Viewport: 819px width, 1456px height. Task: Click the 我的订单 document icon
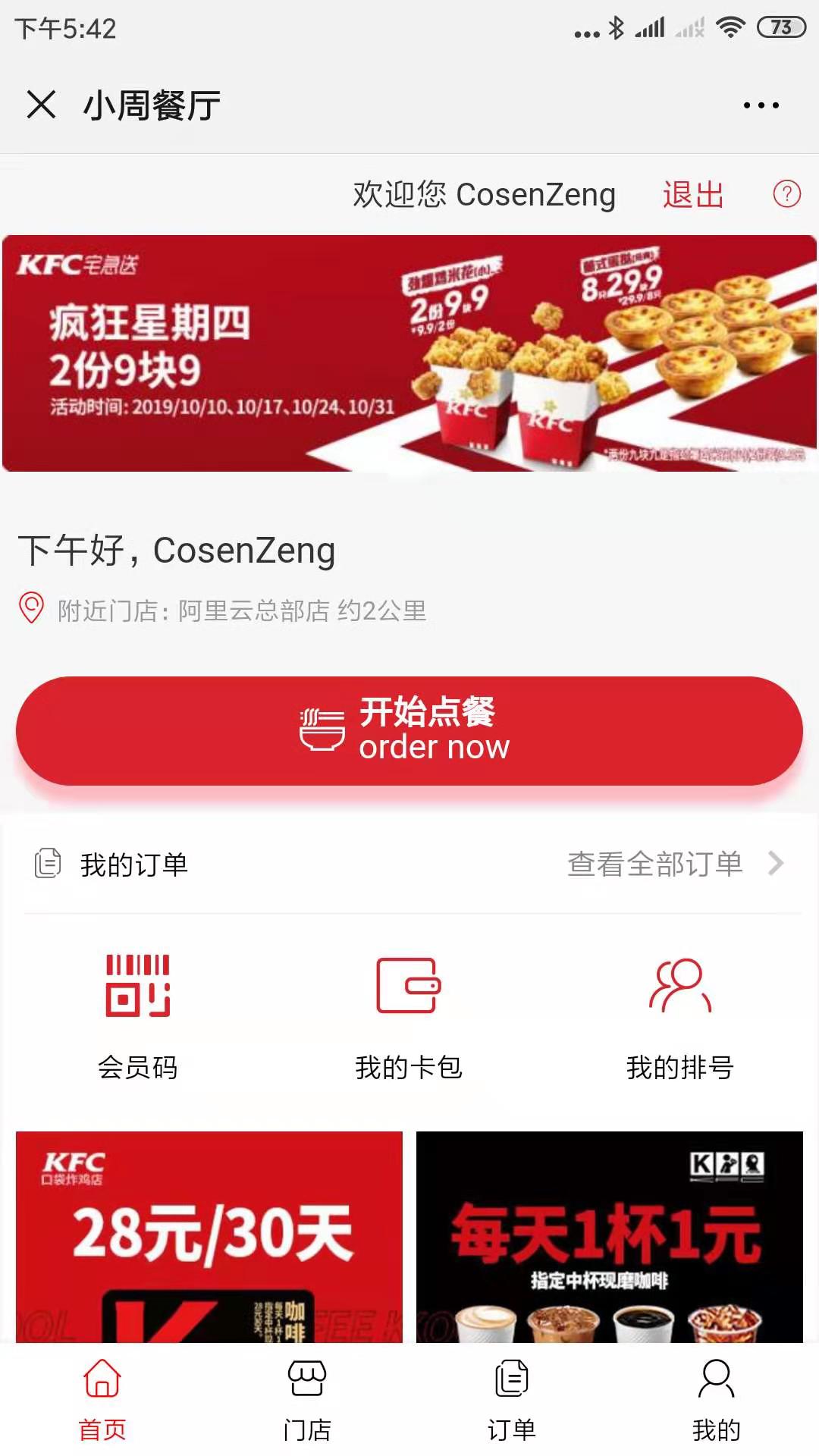[x=49, y=862]
